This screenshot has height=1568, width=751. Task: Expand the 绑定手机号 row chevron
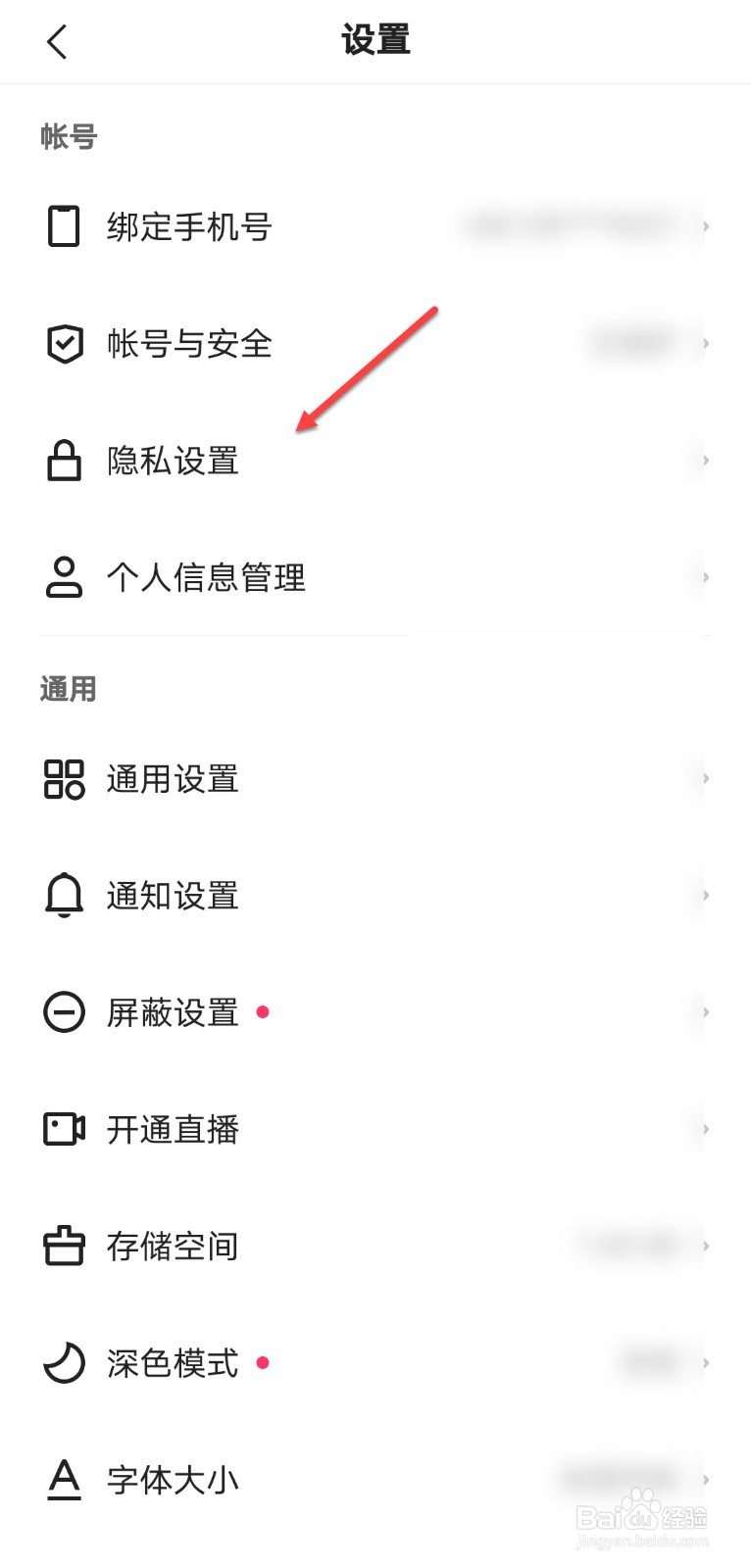(x=705, y=226)
